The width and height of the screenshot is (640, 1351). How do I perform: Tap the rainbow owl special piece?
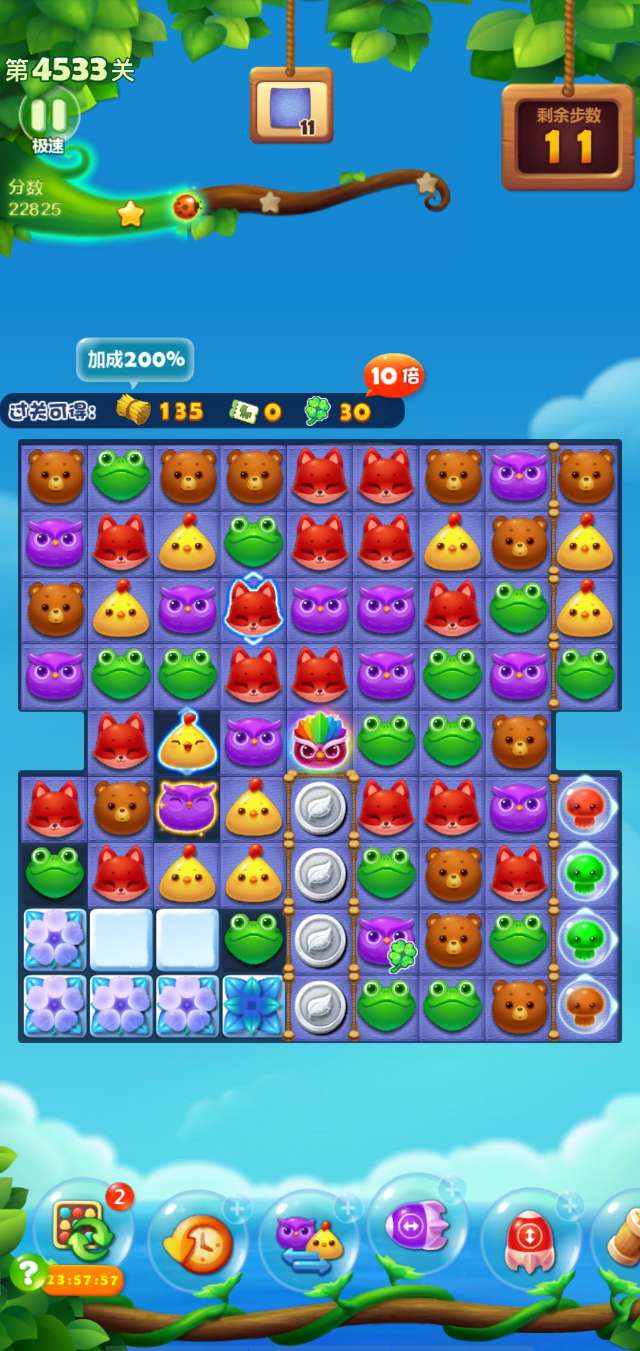tap(320, 741)
